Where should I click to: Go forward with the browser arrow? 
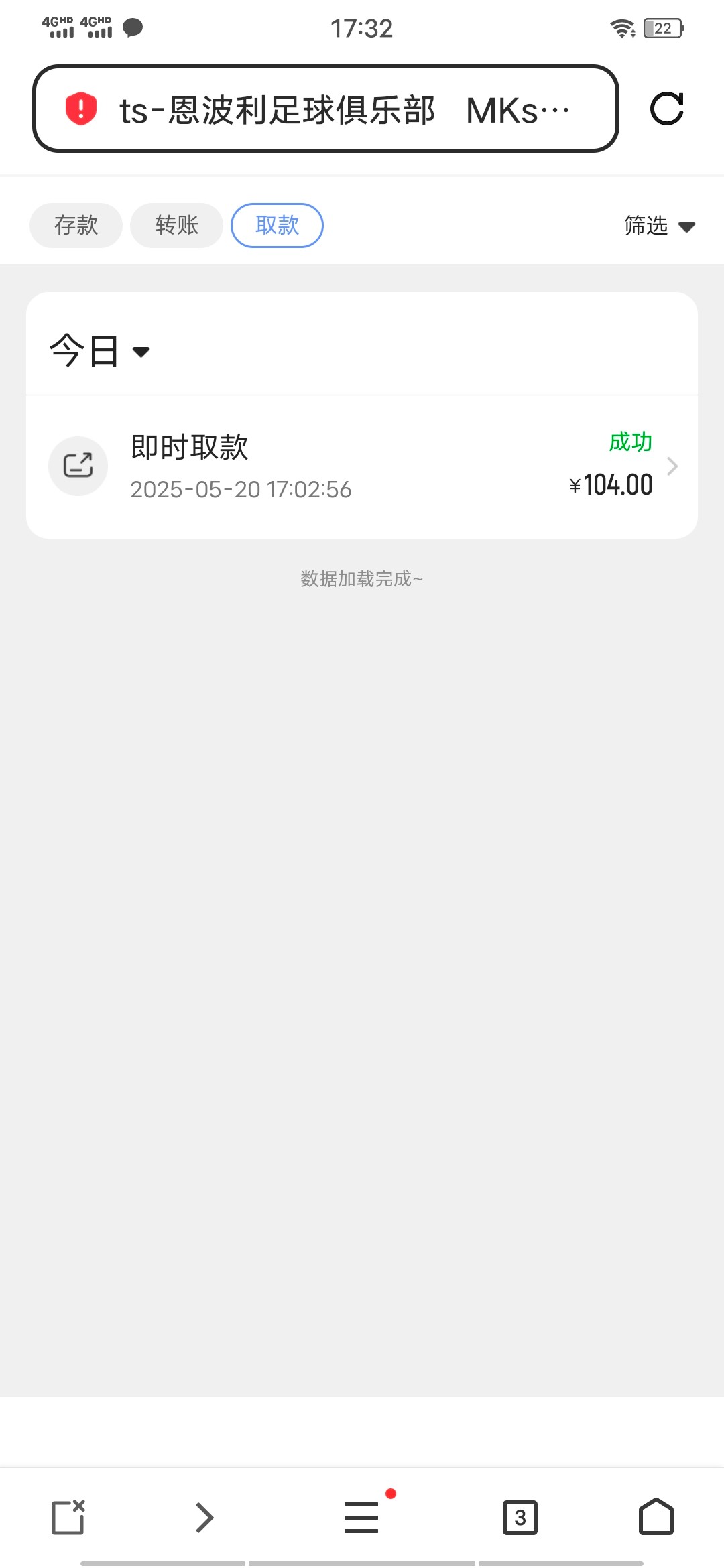(204, 1517)
